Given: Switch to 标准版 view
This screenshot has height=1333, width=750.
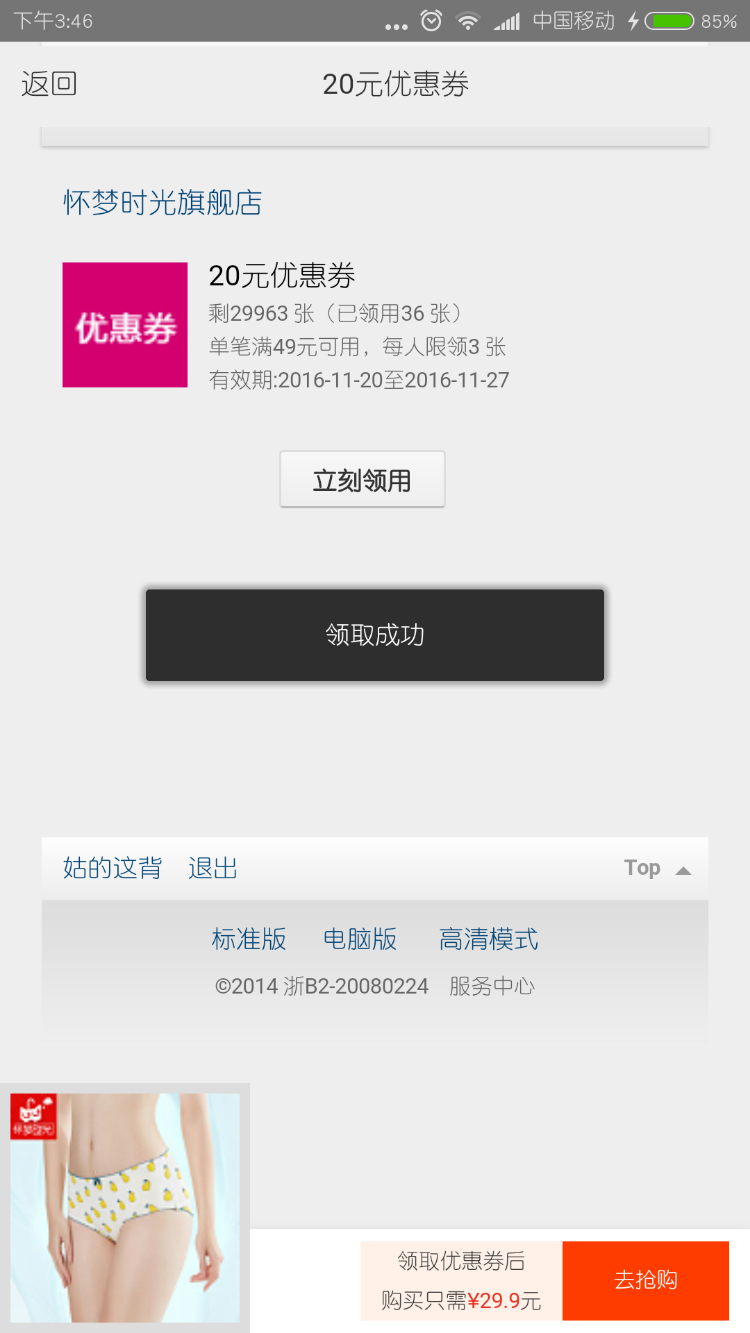Looking at the screenshot, I should 249,939.
